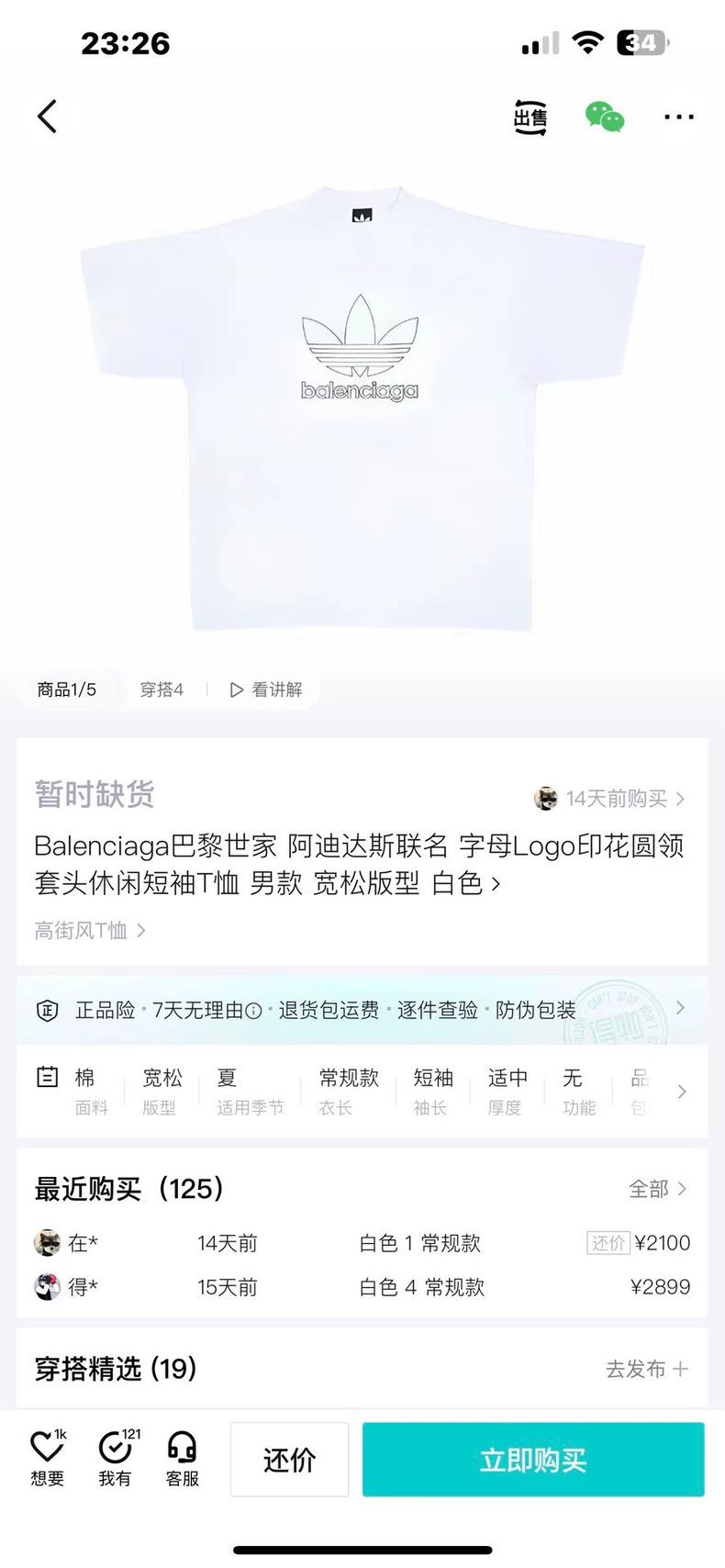725x1568 pixels.
Task: Mark the item as 我有
Action: tap(116, 1458)
